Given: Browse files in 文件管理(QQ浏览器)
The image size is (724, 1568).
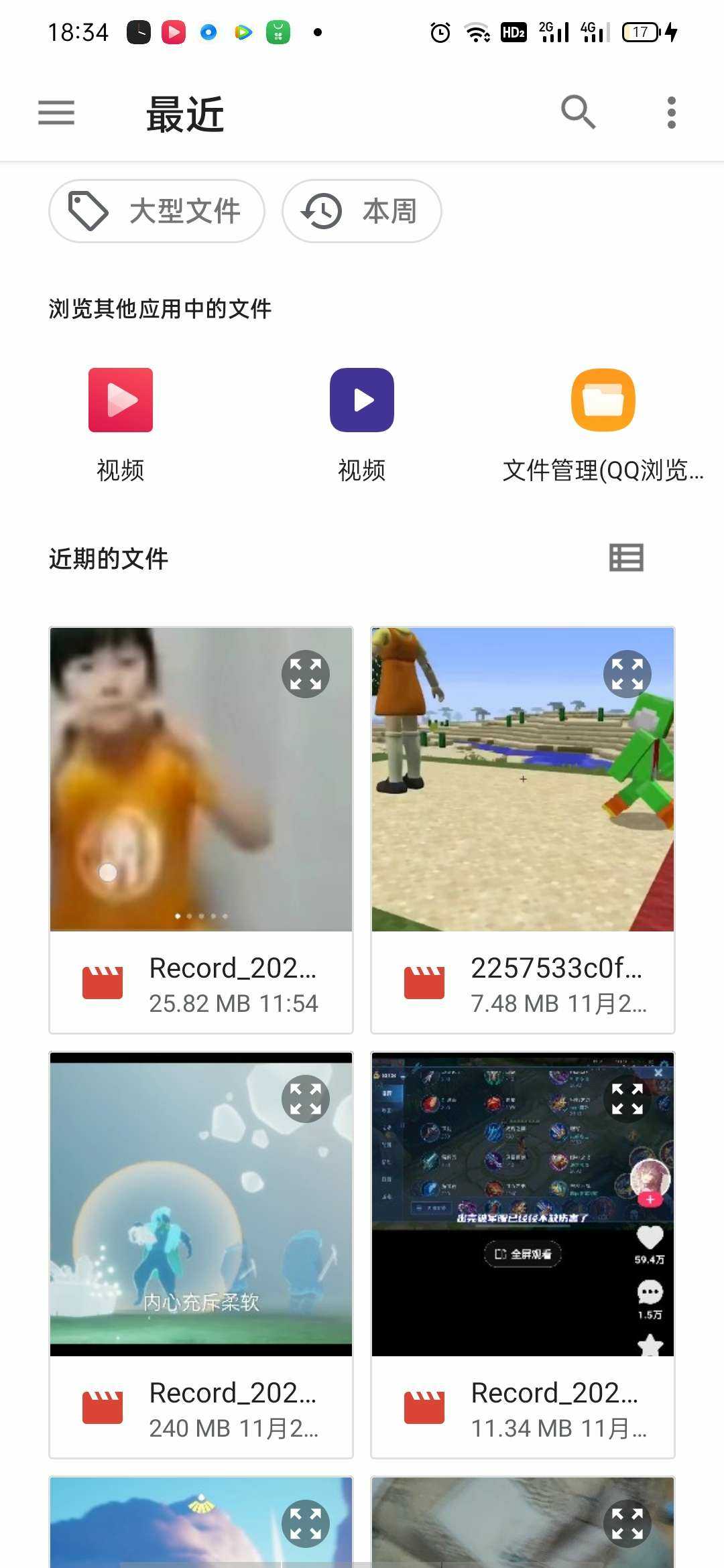Looking at the screenshot, I should tap(603, 400).
